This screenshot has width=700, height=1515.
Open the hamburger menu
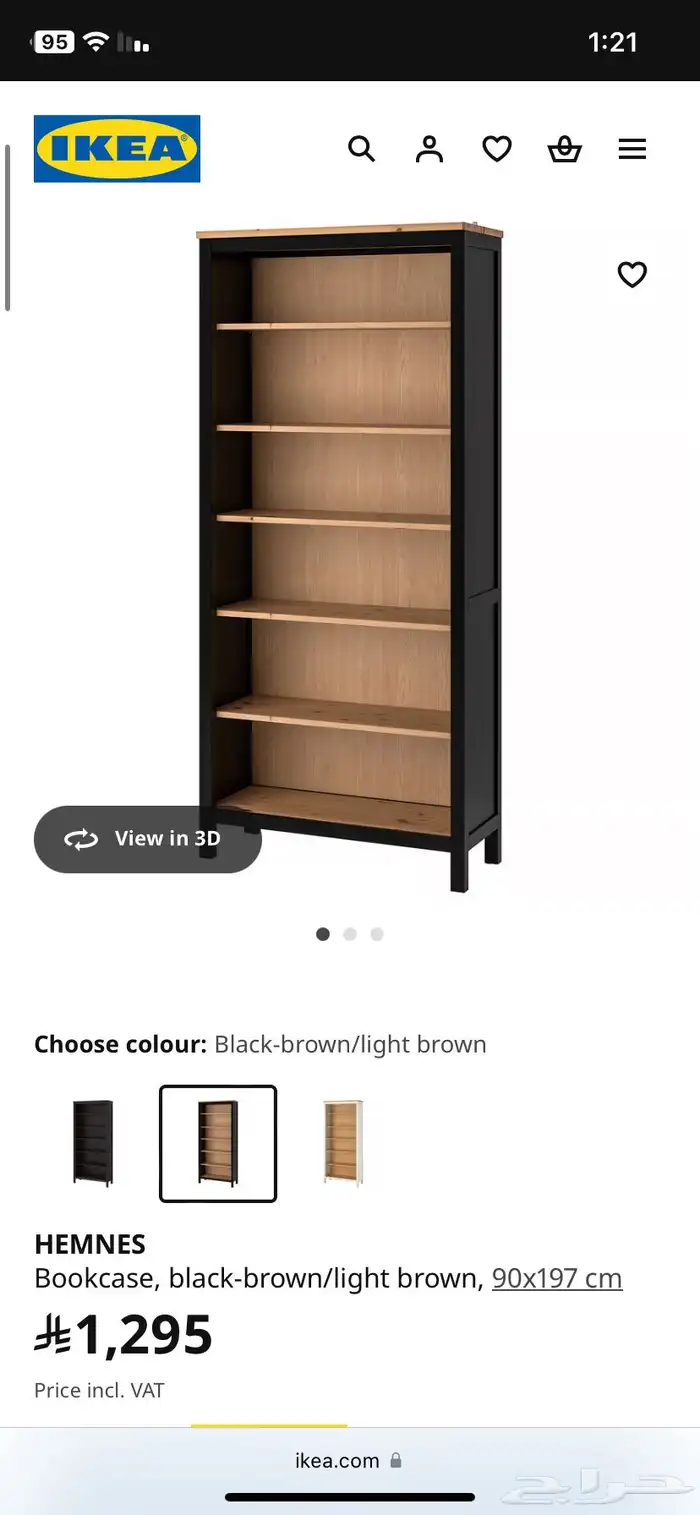(x=632, y=149)
